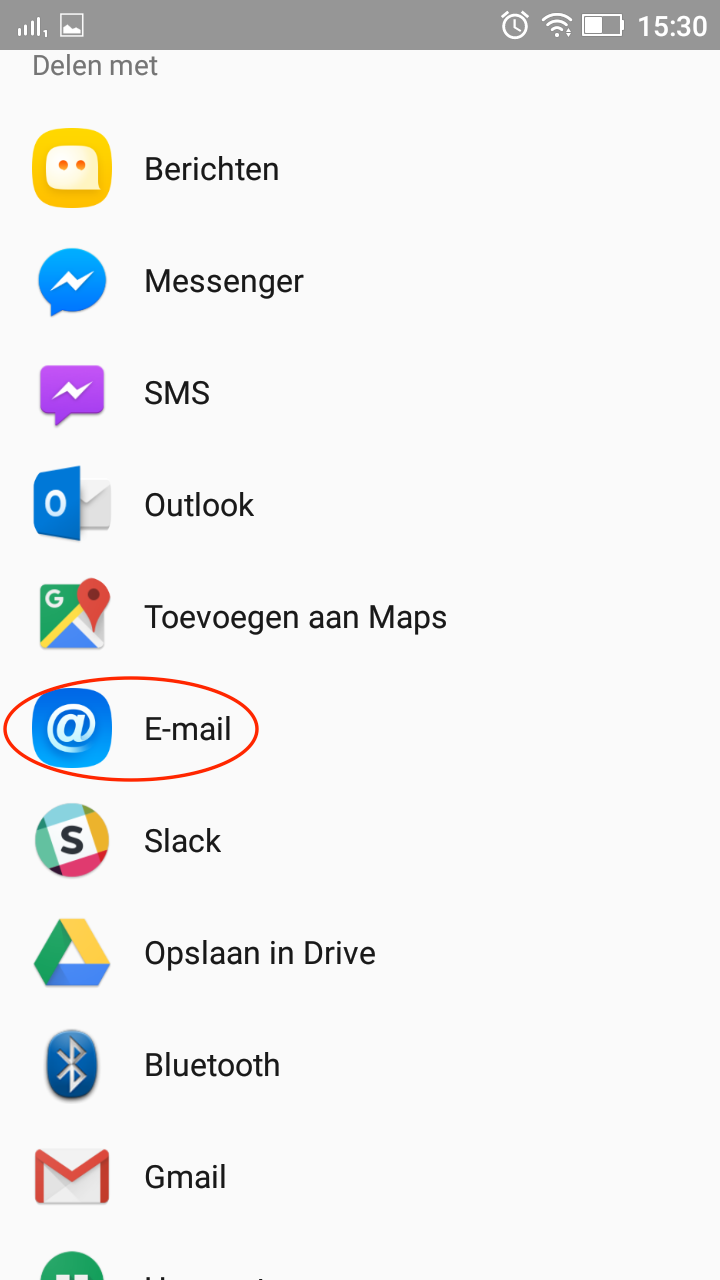Select Opslaan in Drive

[258, 953]
